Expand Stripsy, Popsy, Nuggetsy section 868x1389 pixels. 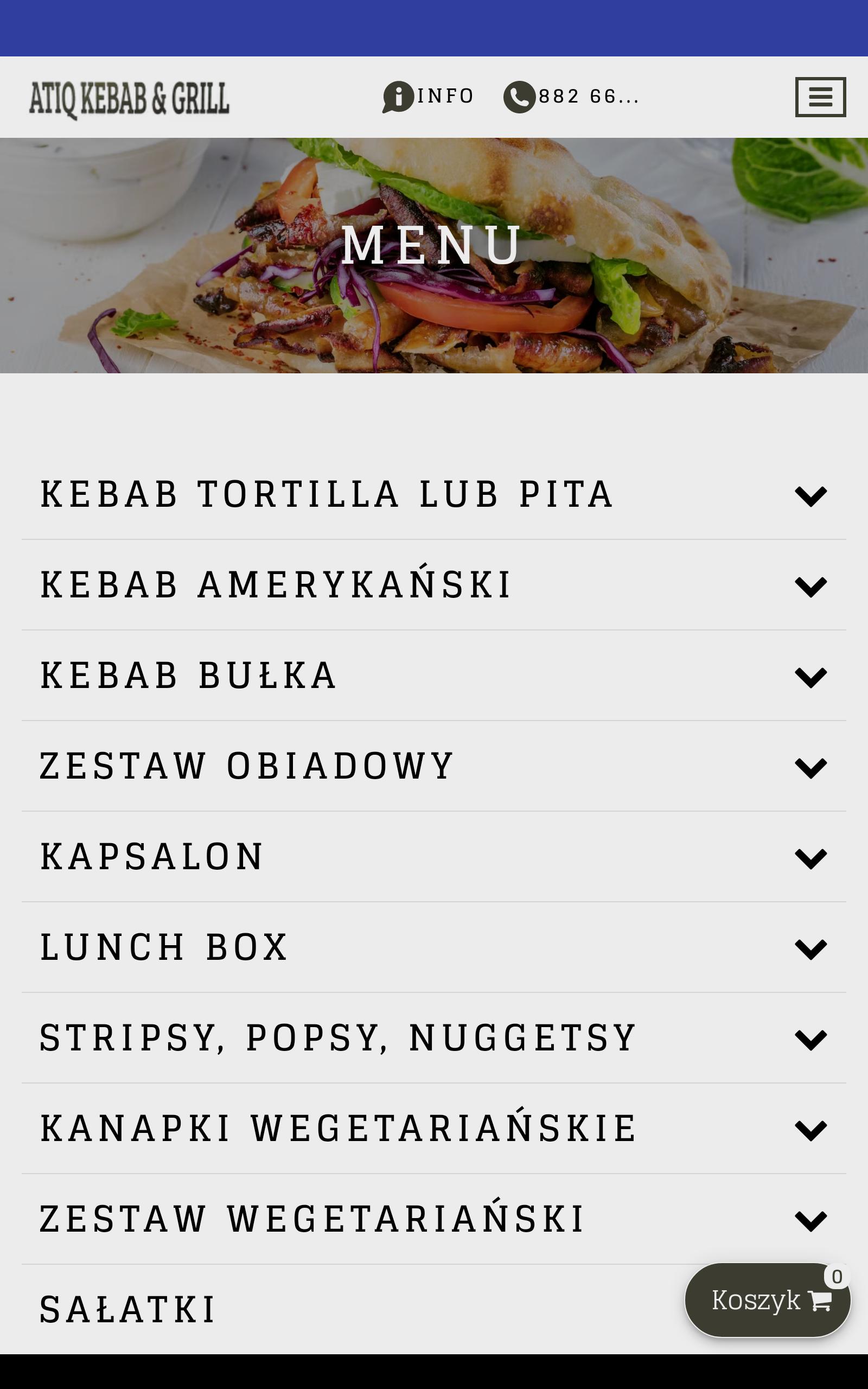point(434,1038)
